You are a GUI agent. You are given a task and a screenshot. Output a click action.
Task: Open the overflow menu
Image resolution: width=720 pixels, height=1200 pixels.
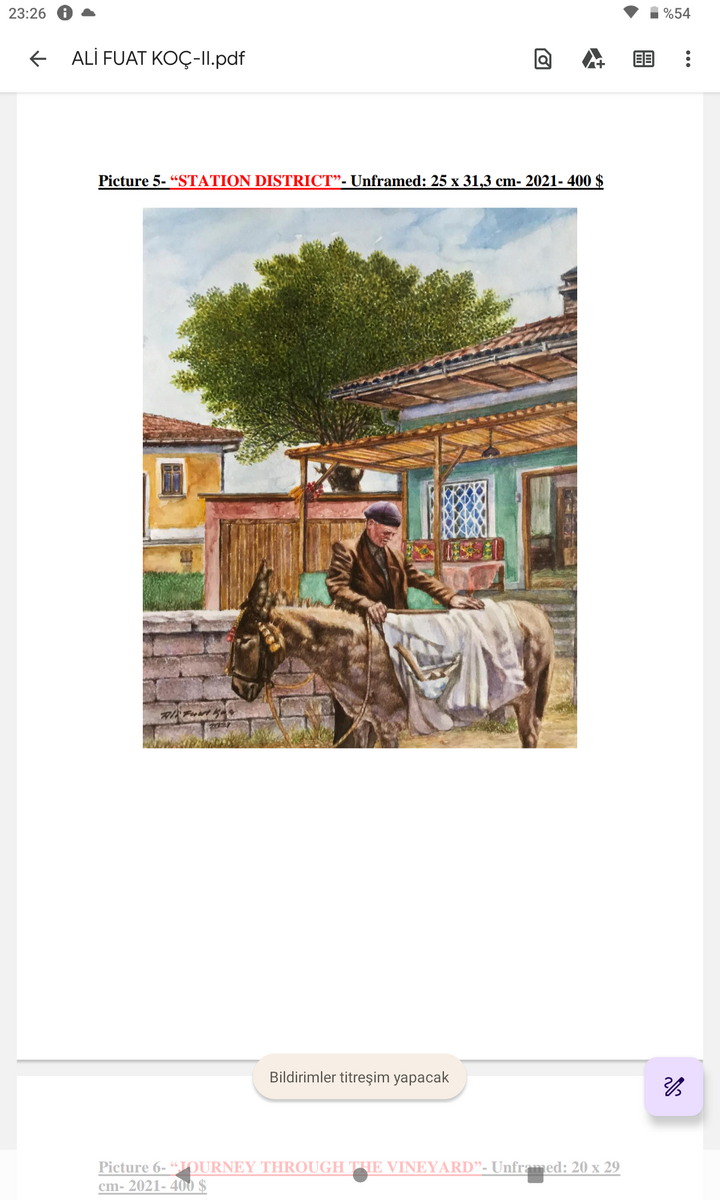pos(688,59)
